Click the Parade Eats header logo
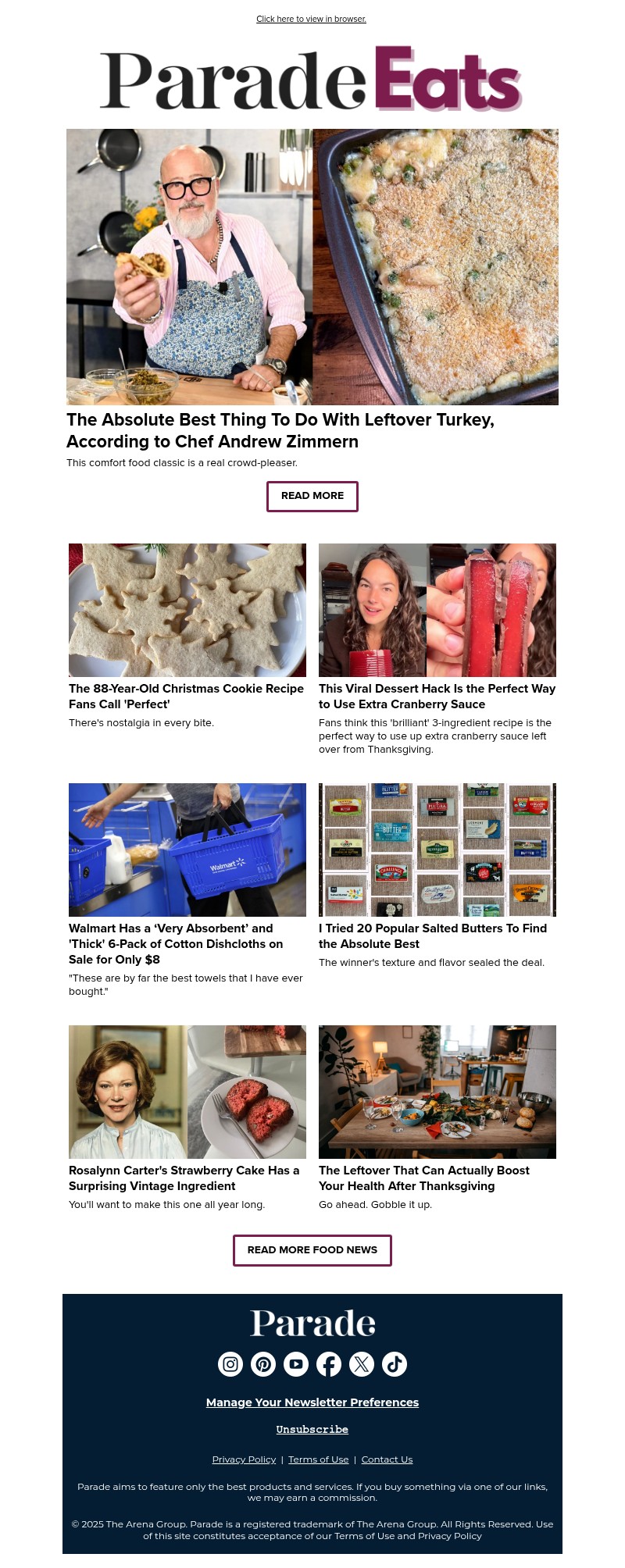This screenshot has height=1568, width=625. click(311, 78)
